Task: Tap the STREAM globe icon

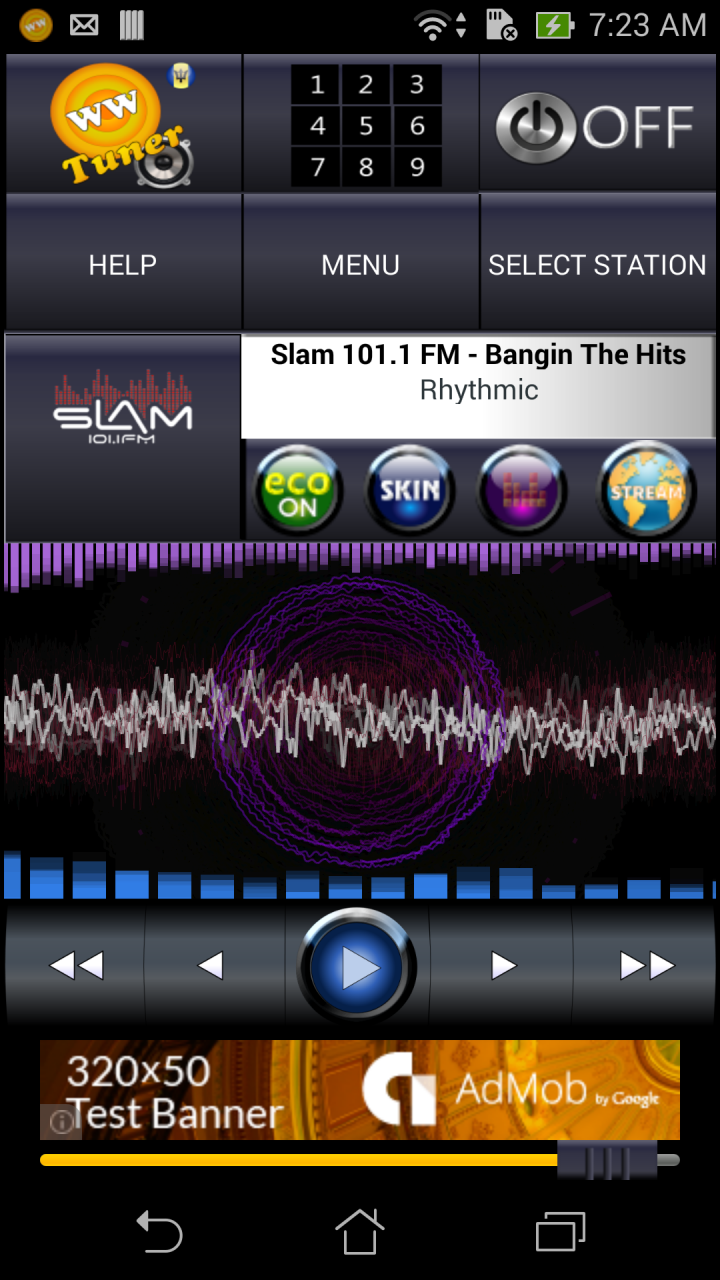Action: click(647, 491)
